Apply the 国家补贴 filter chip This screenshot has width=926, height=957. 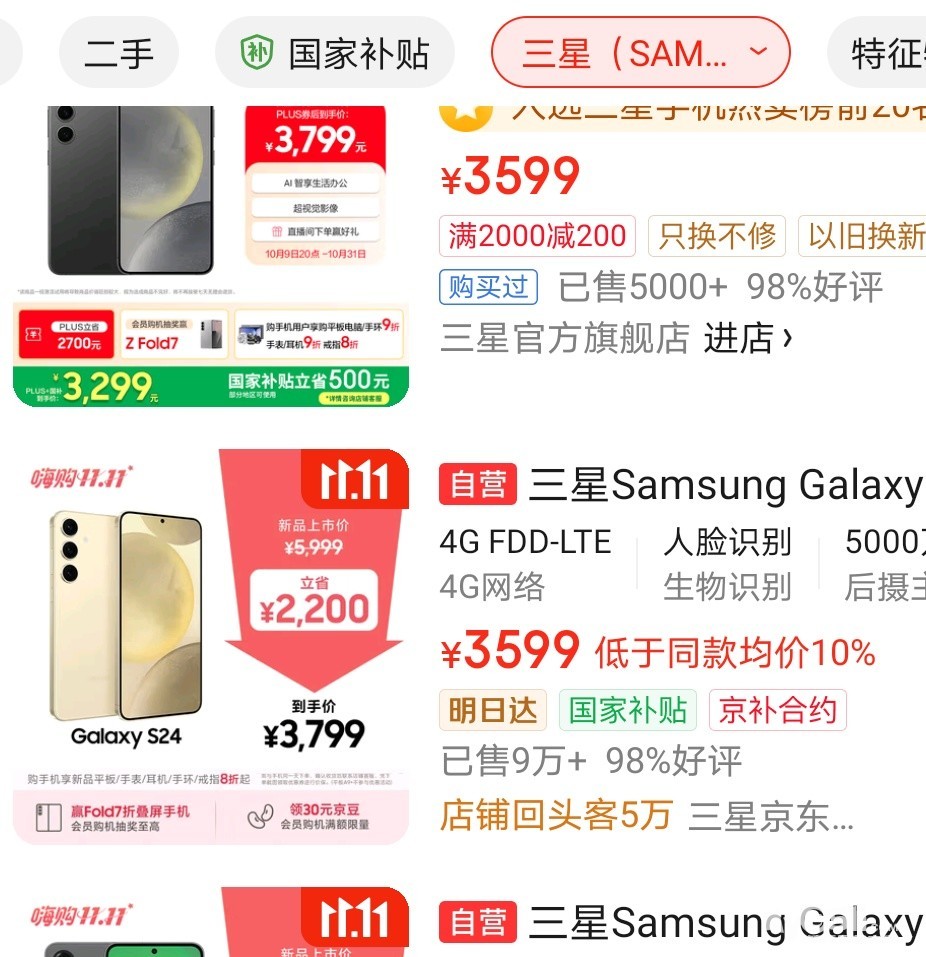[x=336, y=53]
